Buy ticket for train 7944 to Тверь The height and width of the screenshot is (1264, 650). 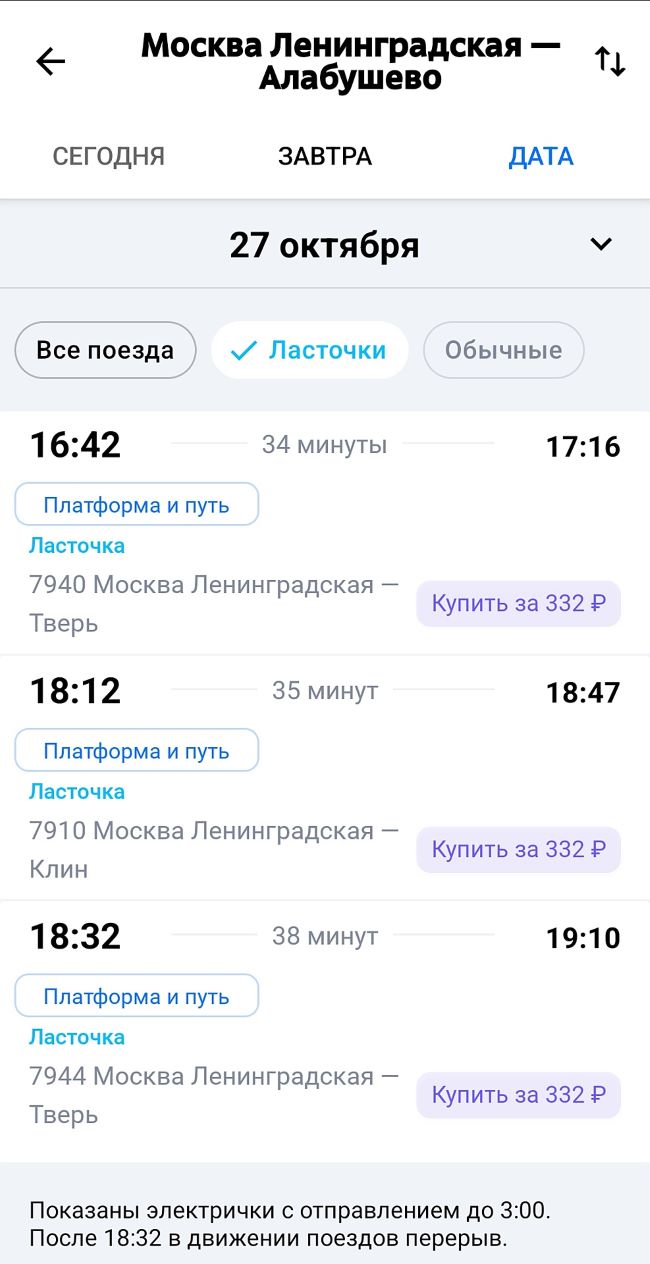518,1095
